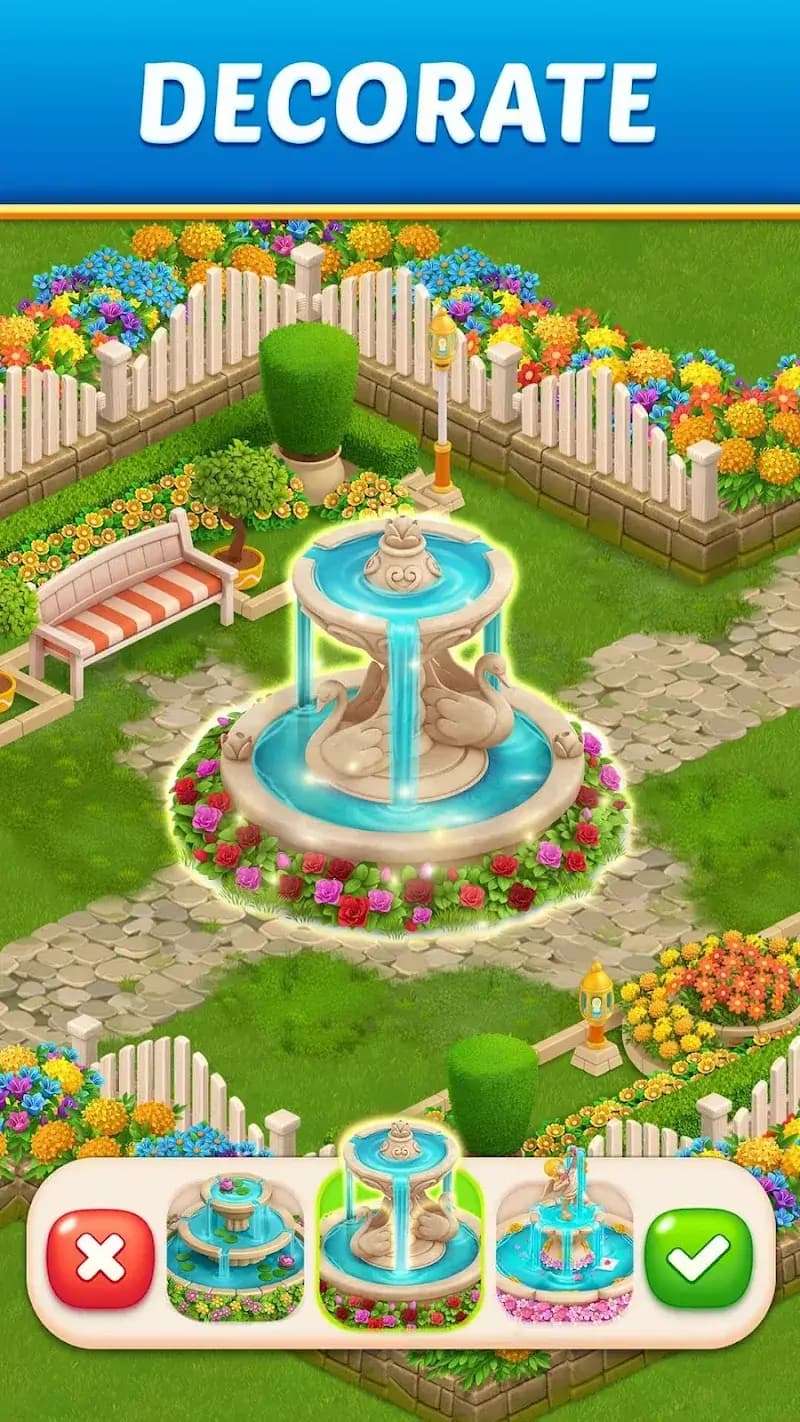This screenshot has width=800, height=1422.
Task: Confirm the fountain choice with the green checkmark
Action: click(698, 1257)
